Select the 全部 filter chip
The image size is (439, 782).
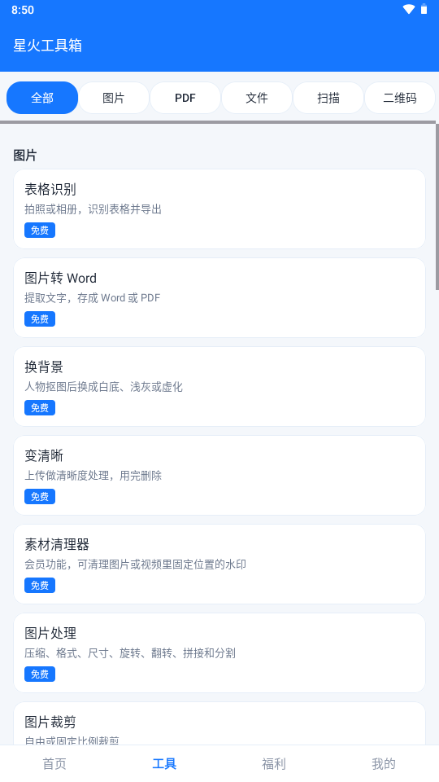[42, 98]
